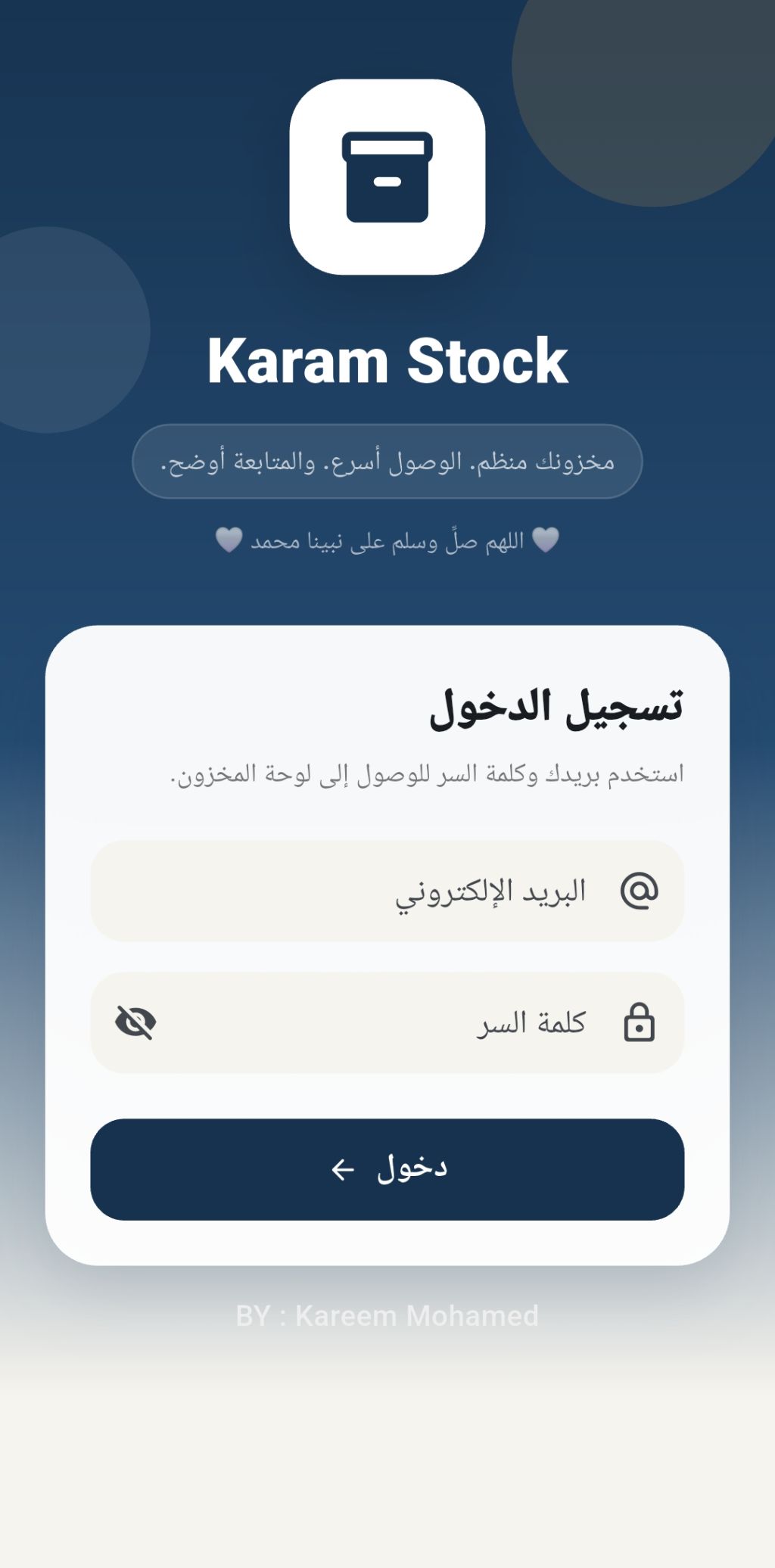Toggle password visibility eye icon

[135, 1023]
